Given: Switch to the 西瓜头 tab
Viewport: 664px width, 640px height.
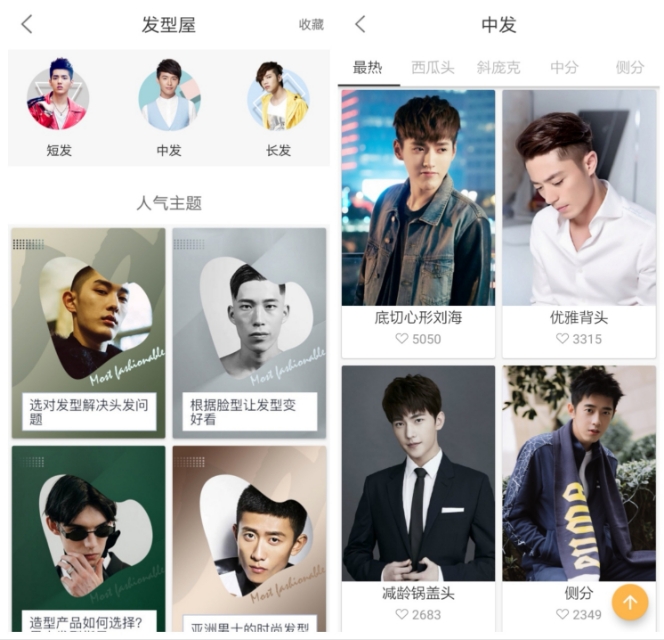Looking at the screenshot, I should [433, 68].
